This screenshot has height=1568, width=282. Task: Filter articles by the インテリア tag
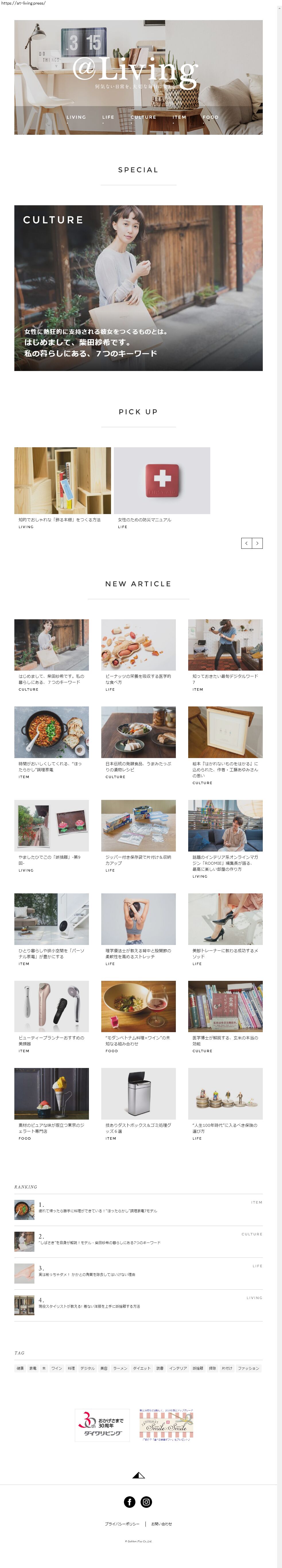[x=178, y=1368]
